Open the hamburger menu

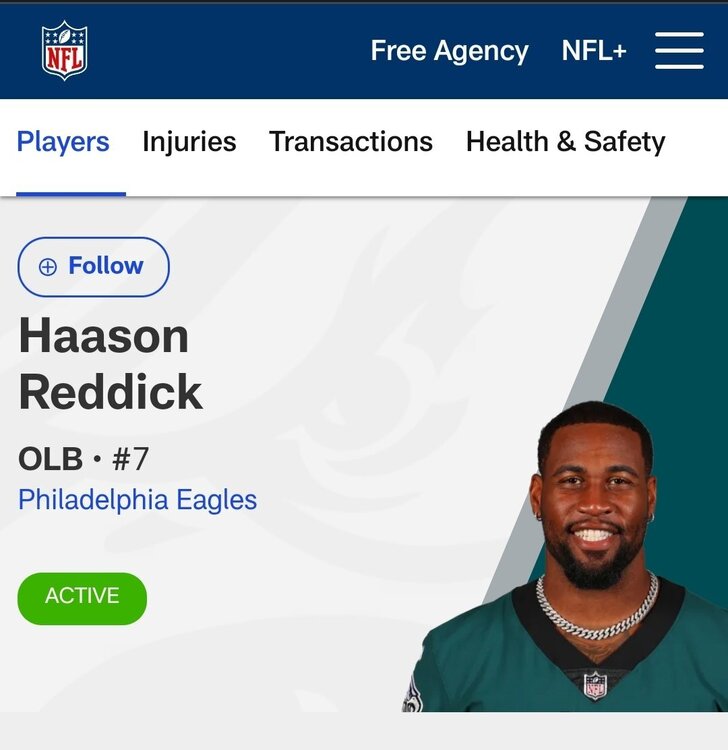click(x=679, y=50)
